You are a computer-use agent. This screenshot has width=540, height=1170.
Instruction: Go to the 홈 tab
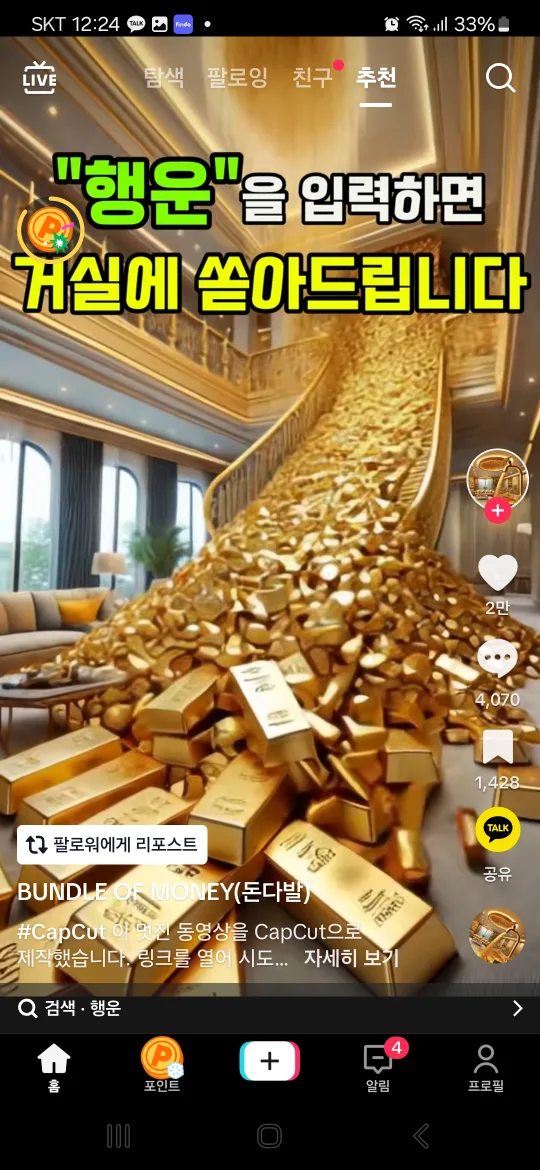coord(54,1067)
